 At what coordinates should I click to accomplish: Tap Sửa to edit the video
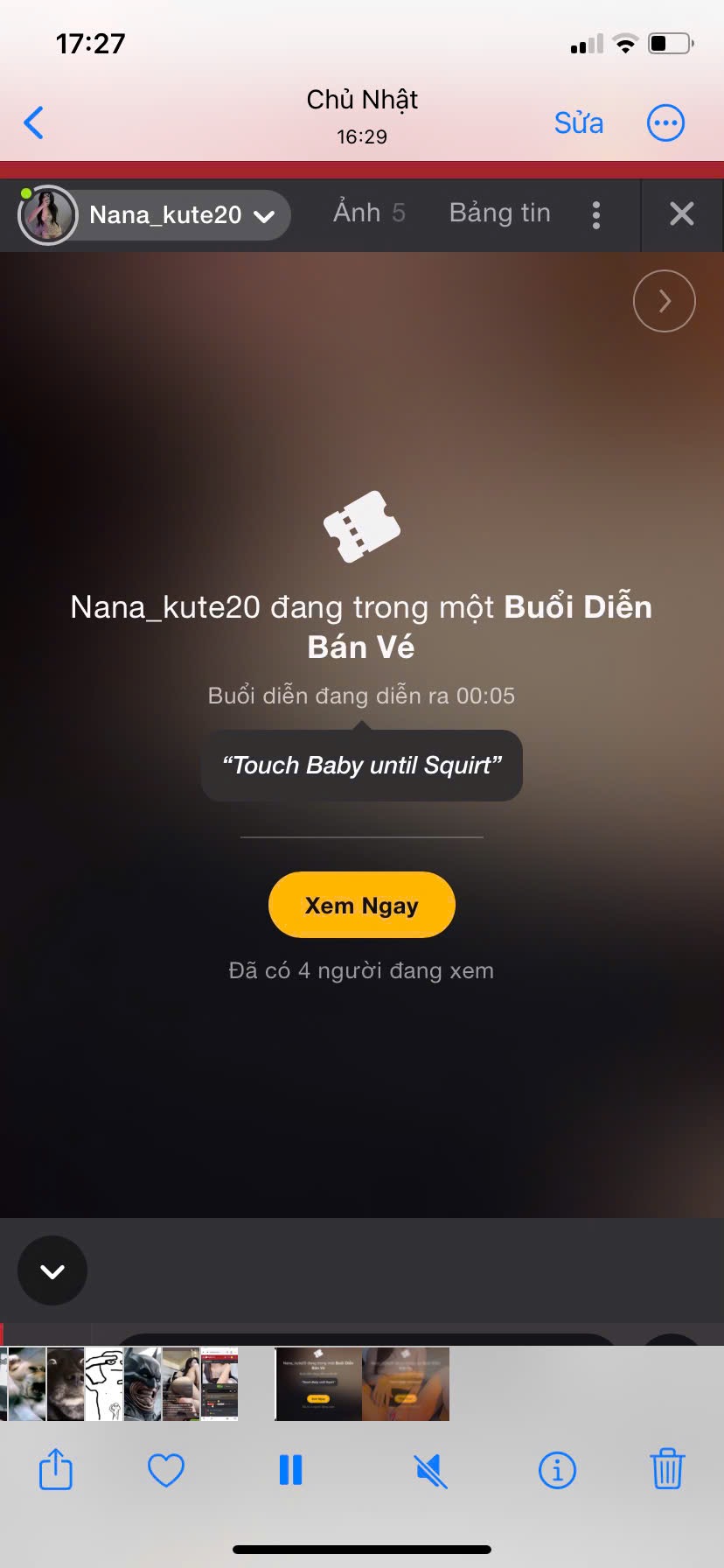[578, 123]
